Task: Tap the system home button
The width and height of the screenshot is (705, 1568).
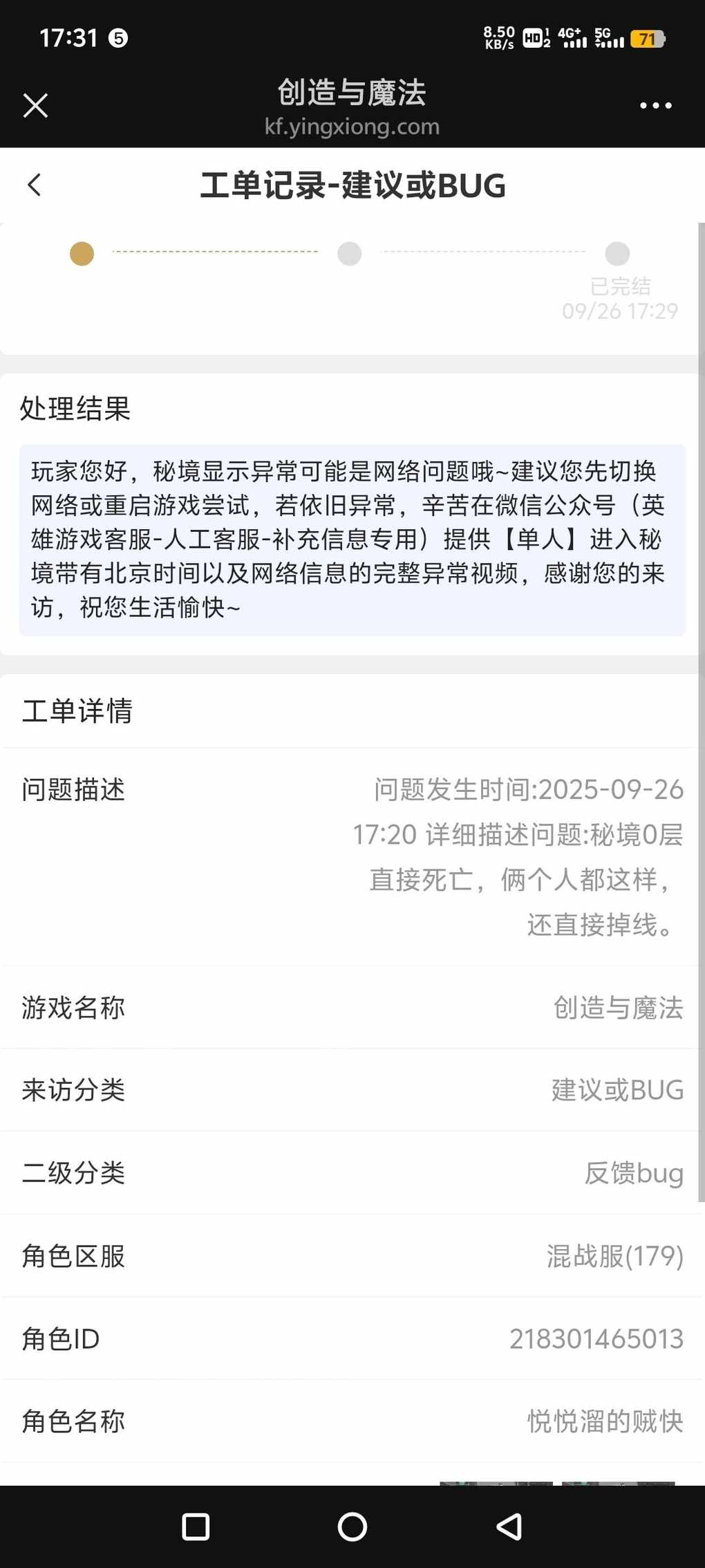Action: (x=352, y=1527)
